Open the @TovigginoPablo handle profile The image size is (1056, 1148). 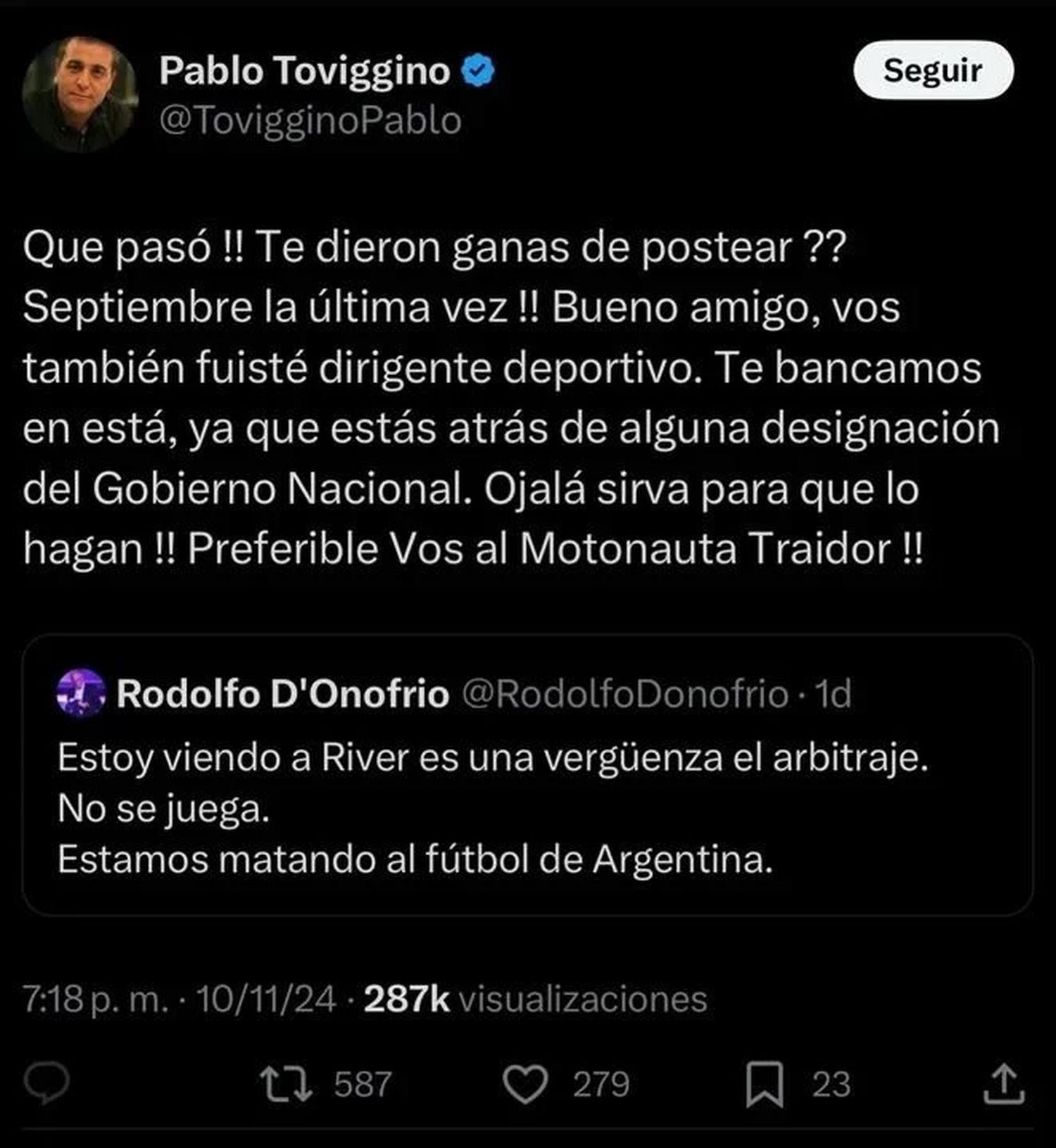click(310, 120)
